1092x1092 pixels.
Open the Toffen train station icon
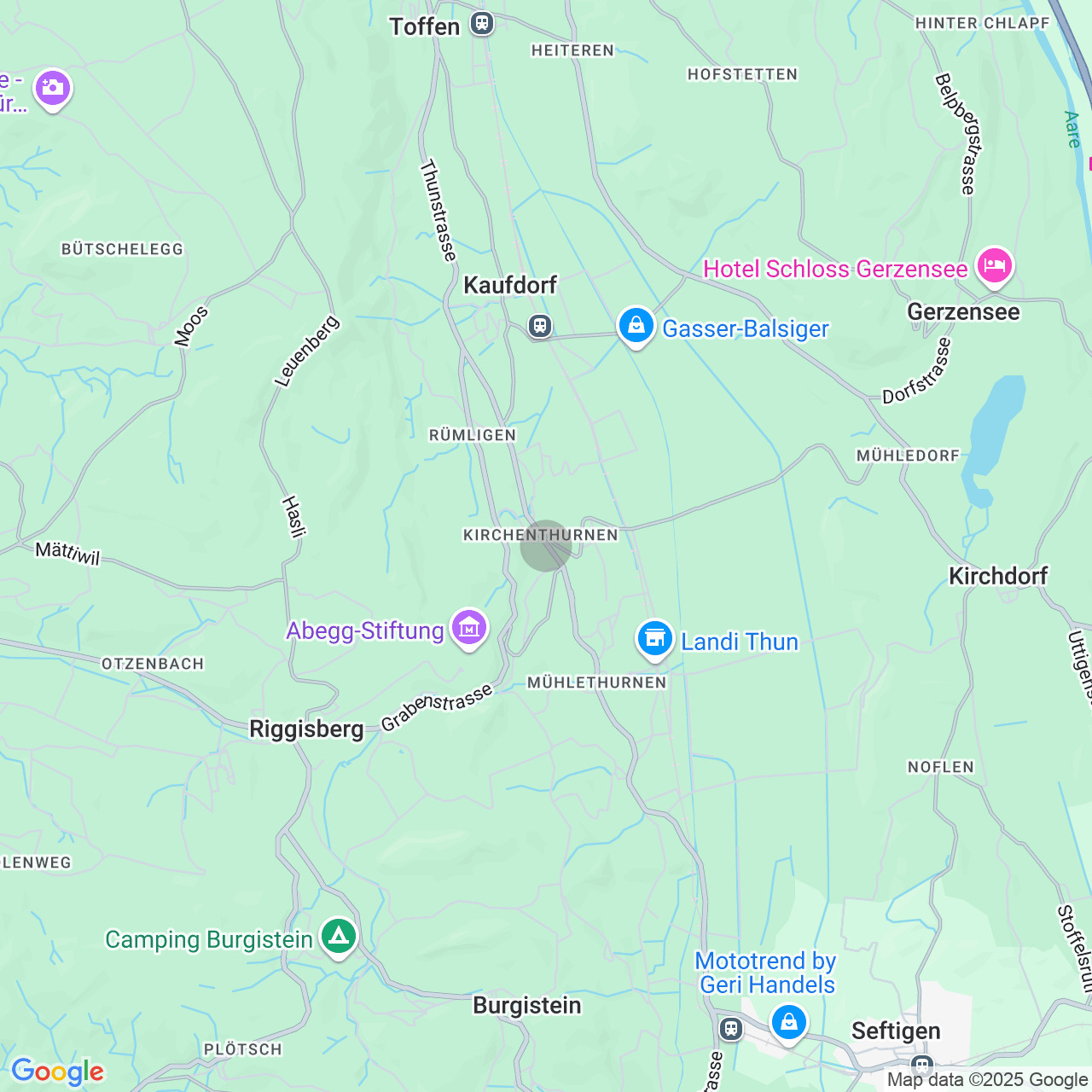[x=482, y=23]
